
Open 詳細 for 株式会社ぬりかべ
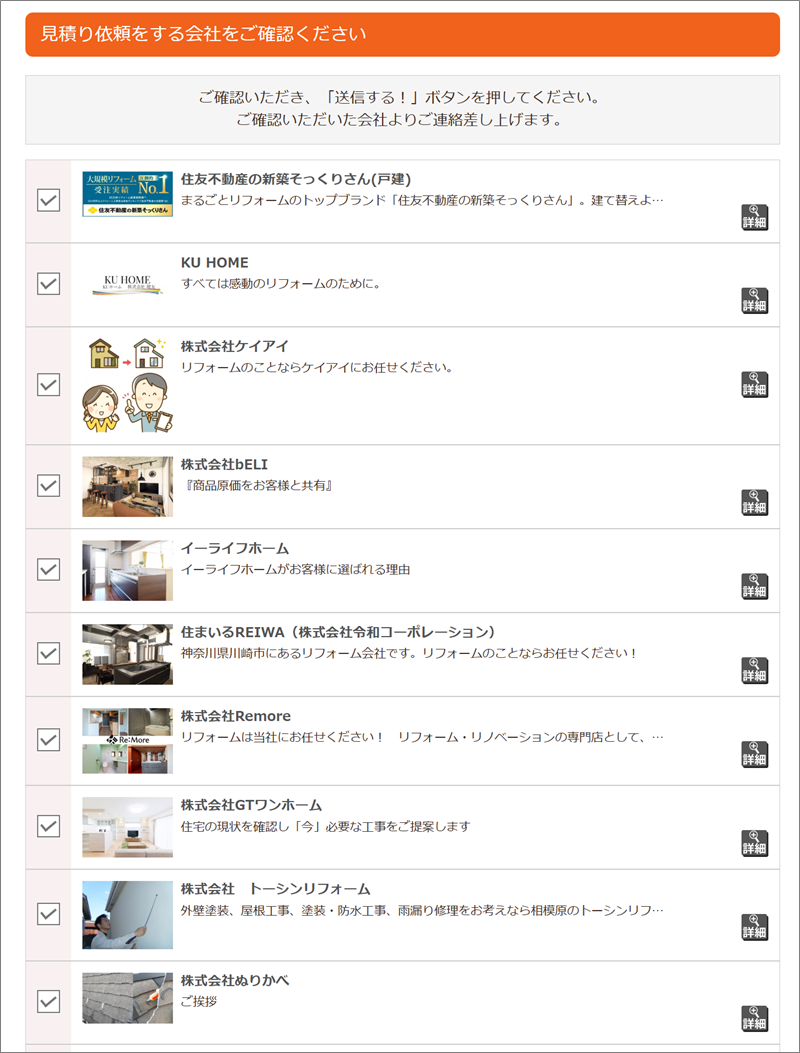(x=754, y=1019)
